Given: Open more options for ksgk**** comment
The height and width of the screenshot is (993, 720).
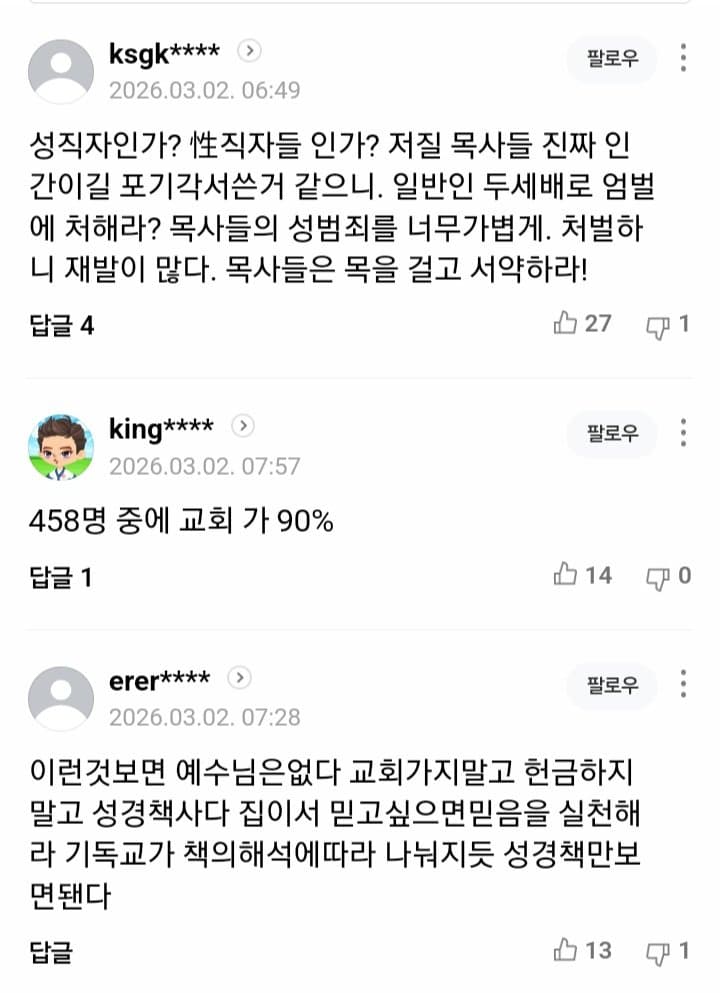Looking at the screenshot, I should (684, 58).
